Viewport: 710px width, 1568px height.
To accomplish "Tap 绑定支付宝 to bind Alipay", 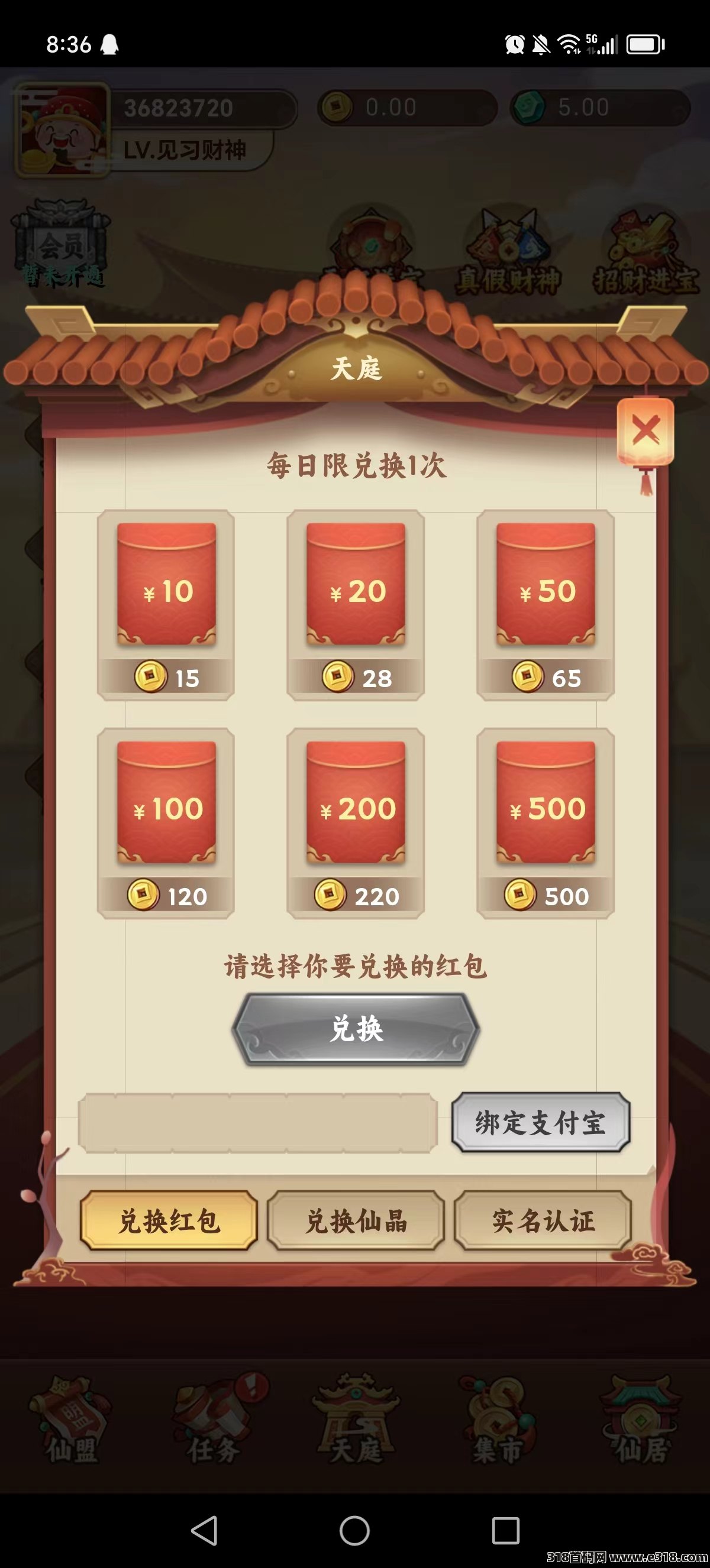I will 540,1123.
